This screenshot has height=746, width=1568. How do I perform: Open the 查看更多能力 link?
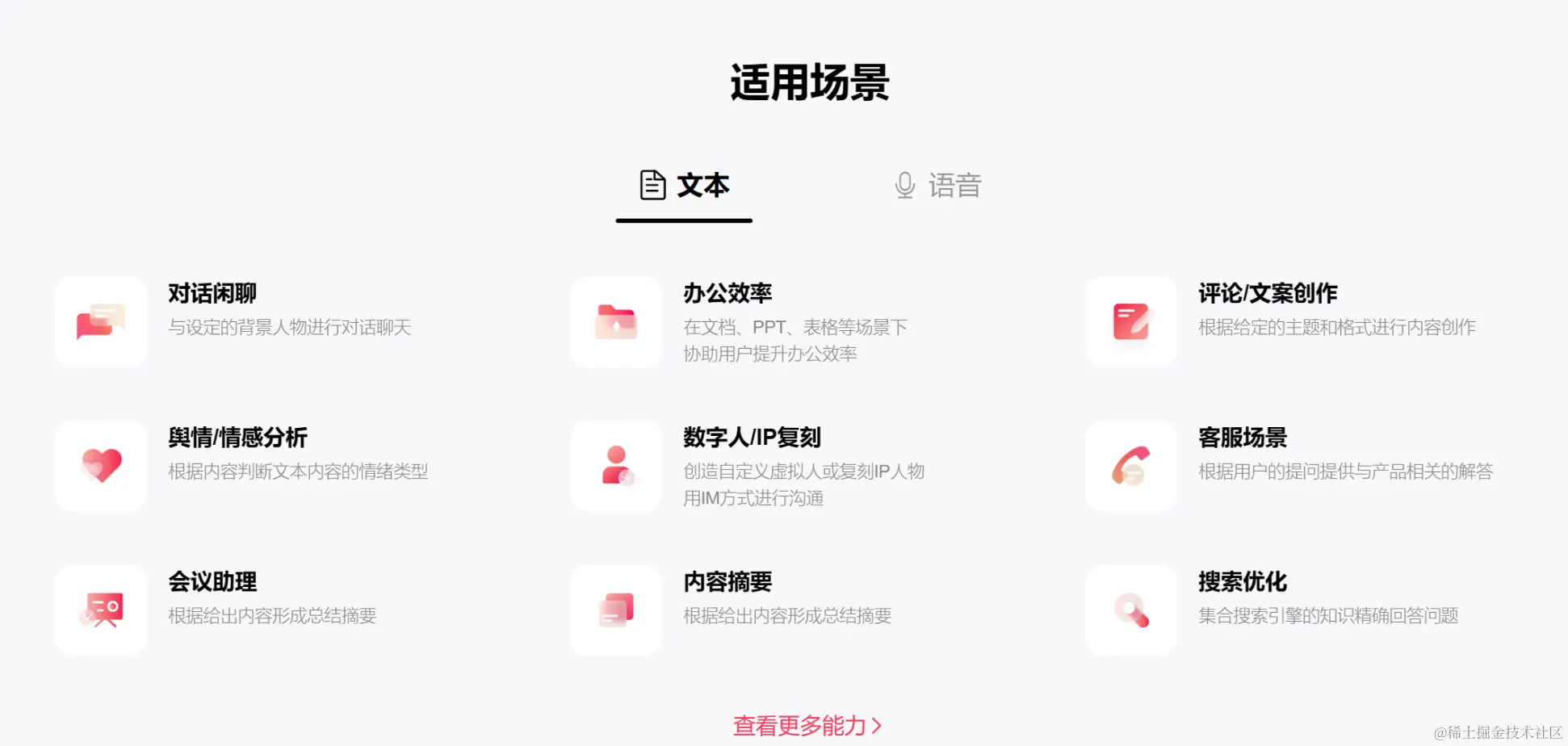pos(807,725)
